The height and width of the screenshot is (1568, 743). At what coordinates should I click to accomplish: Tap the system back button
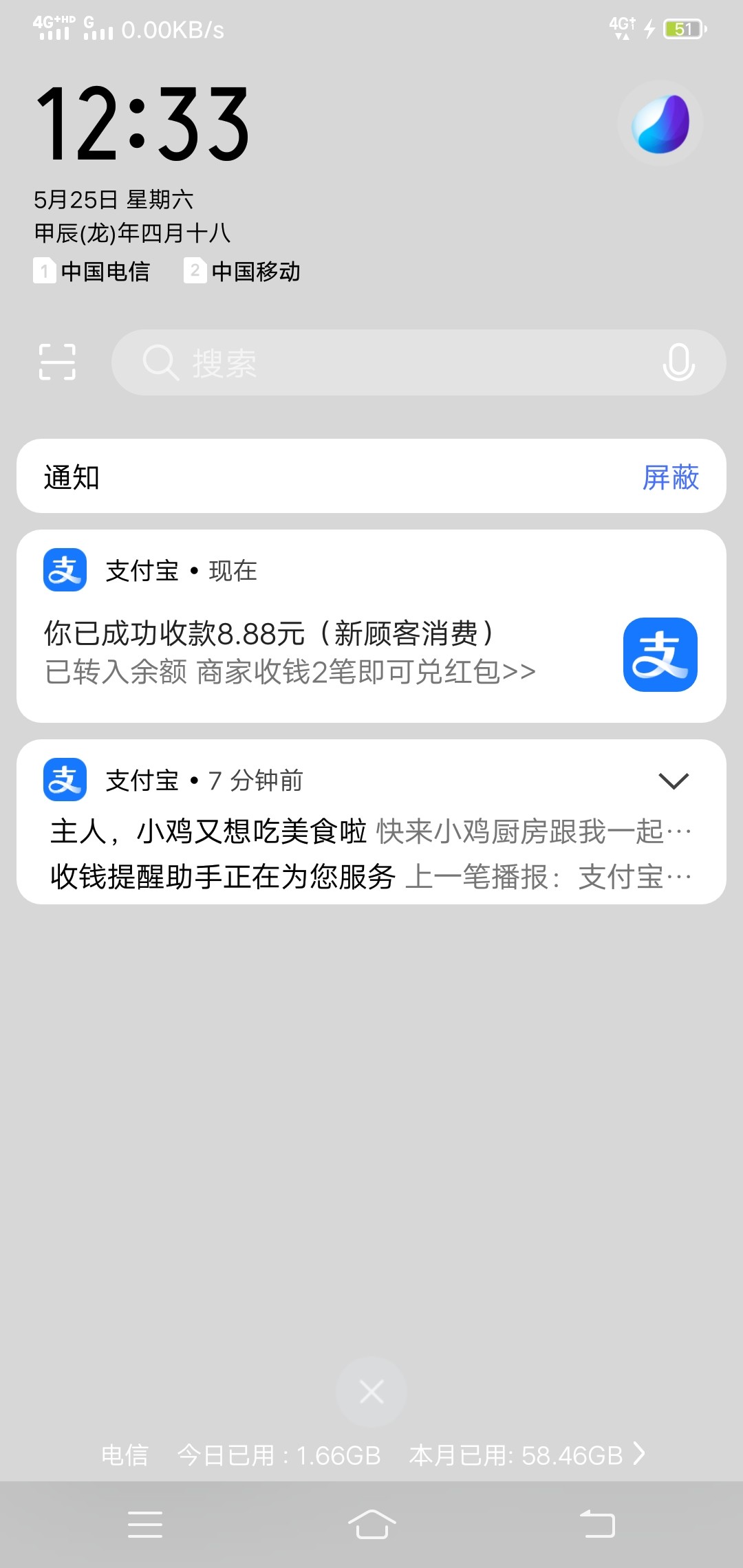click(x=597, y=1524)
